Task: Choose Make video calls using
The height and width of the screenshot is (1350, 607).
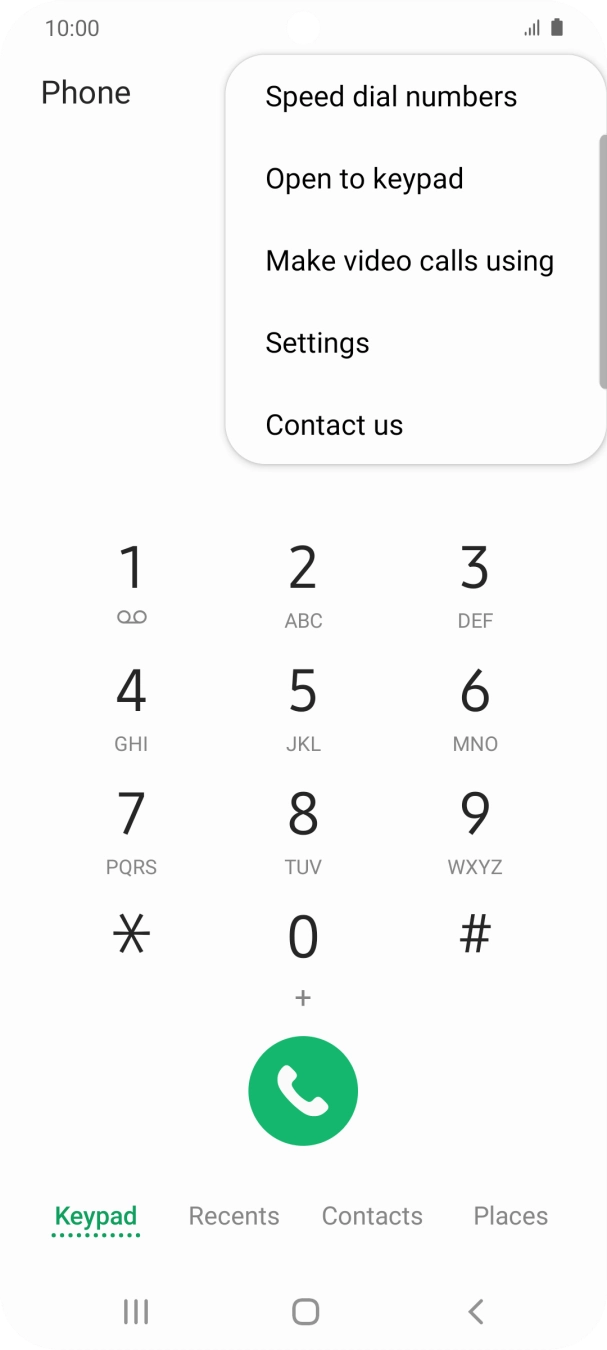Action: [x=415, y=261]
